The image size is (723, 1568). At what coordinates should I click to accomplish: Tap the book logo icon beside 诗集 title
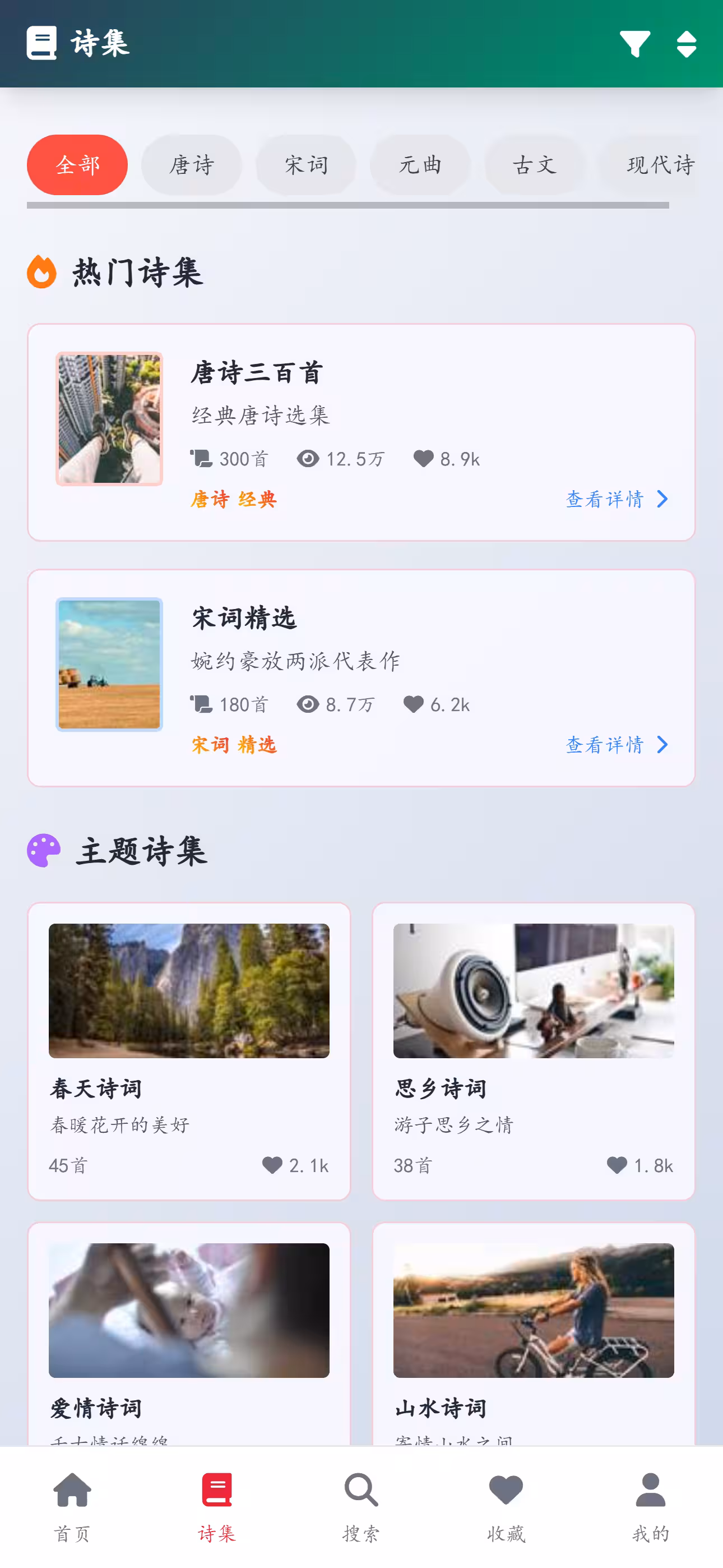tap(41, 43)
